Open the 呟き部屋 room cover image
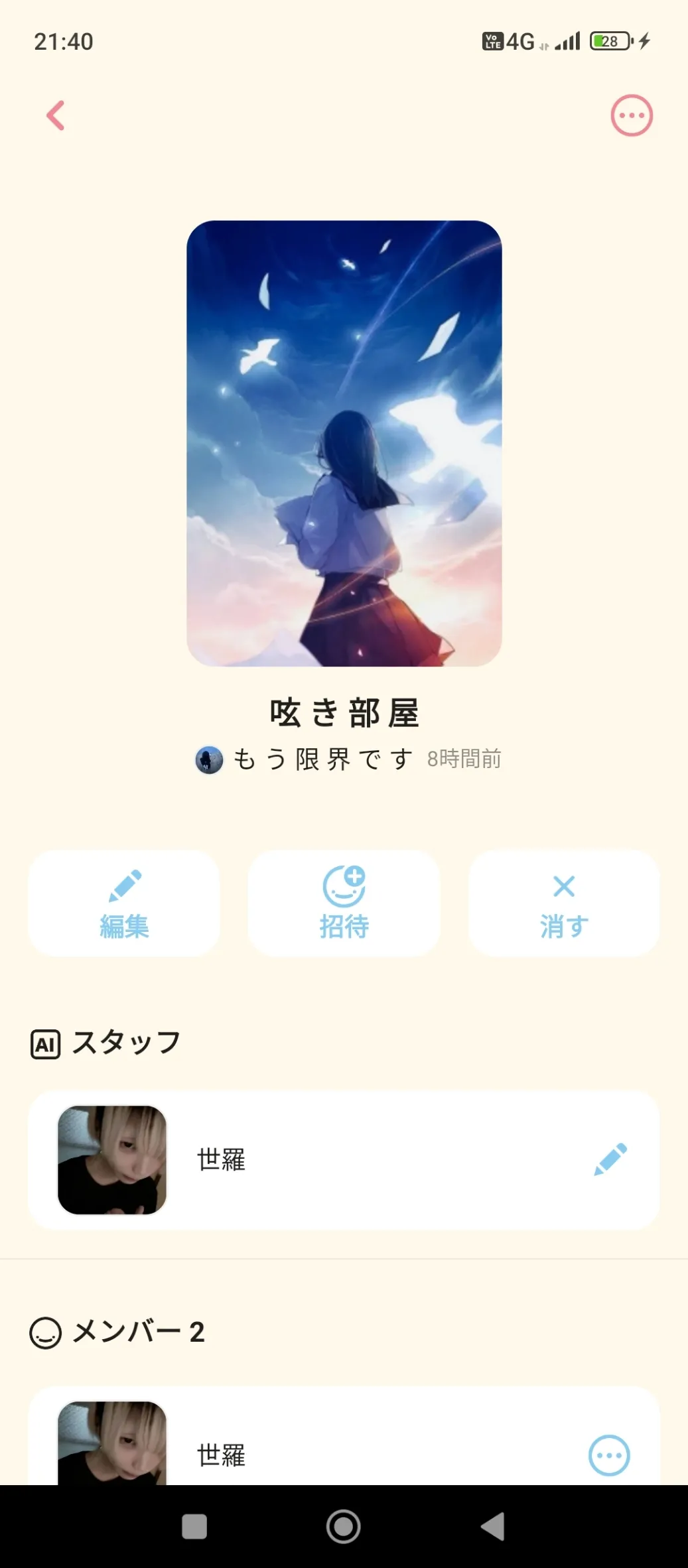688x1568 pixels. (x=344, y=443)
